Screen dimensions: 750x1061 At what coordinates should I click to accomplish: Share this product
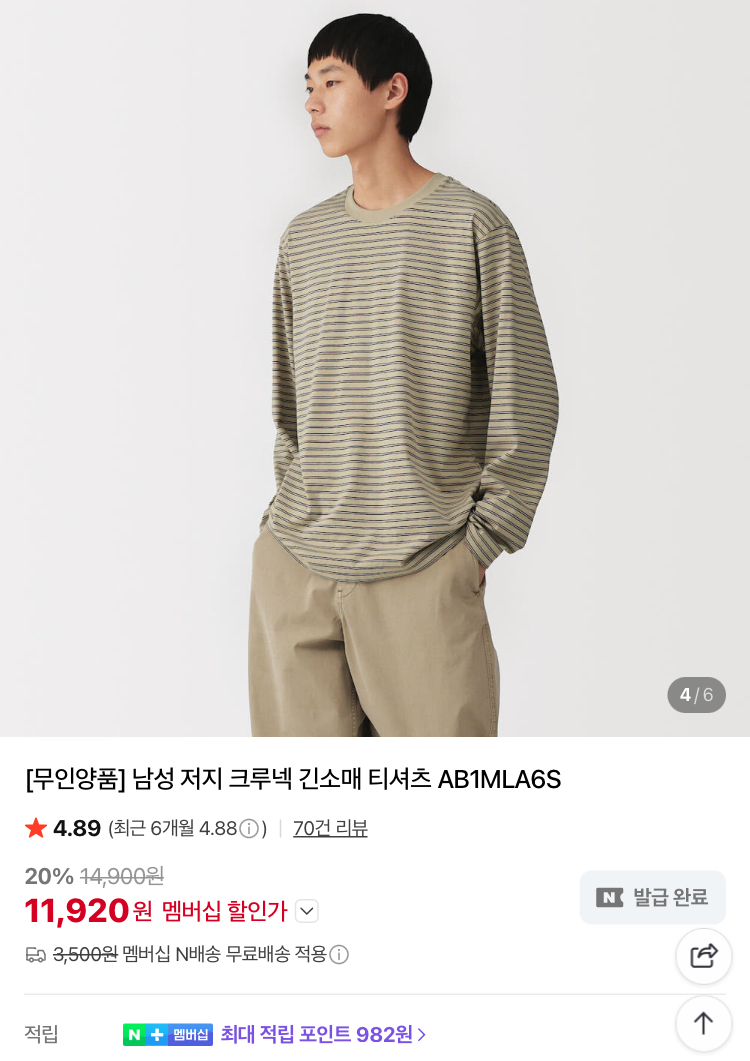pyautogui.click(x=703, y=956)
